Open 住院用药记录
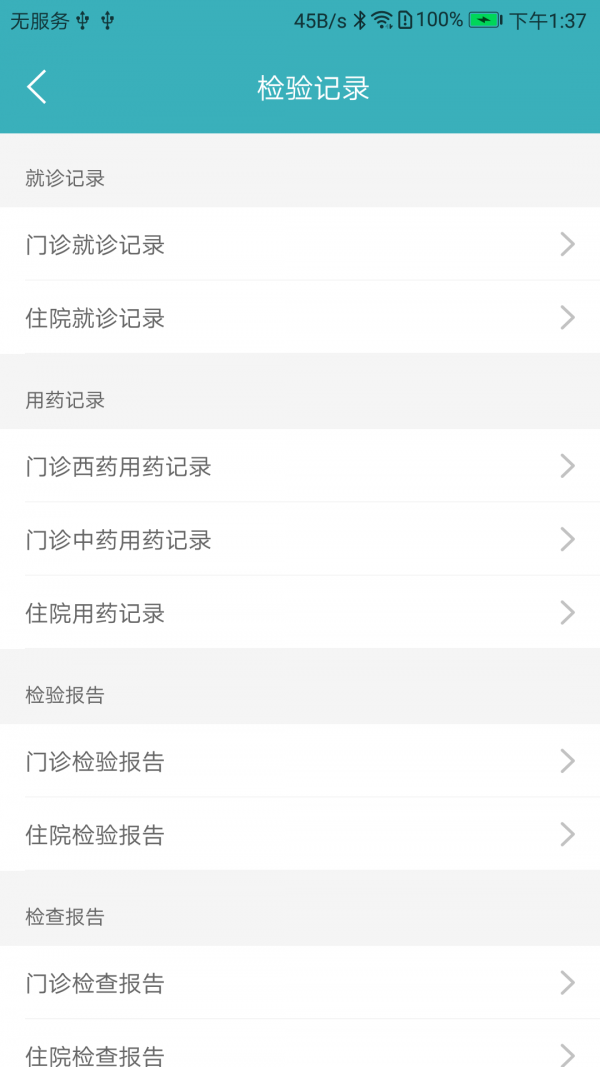This screenshot has width=600, height=1067. [x=300, y=613]
